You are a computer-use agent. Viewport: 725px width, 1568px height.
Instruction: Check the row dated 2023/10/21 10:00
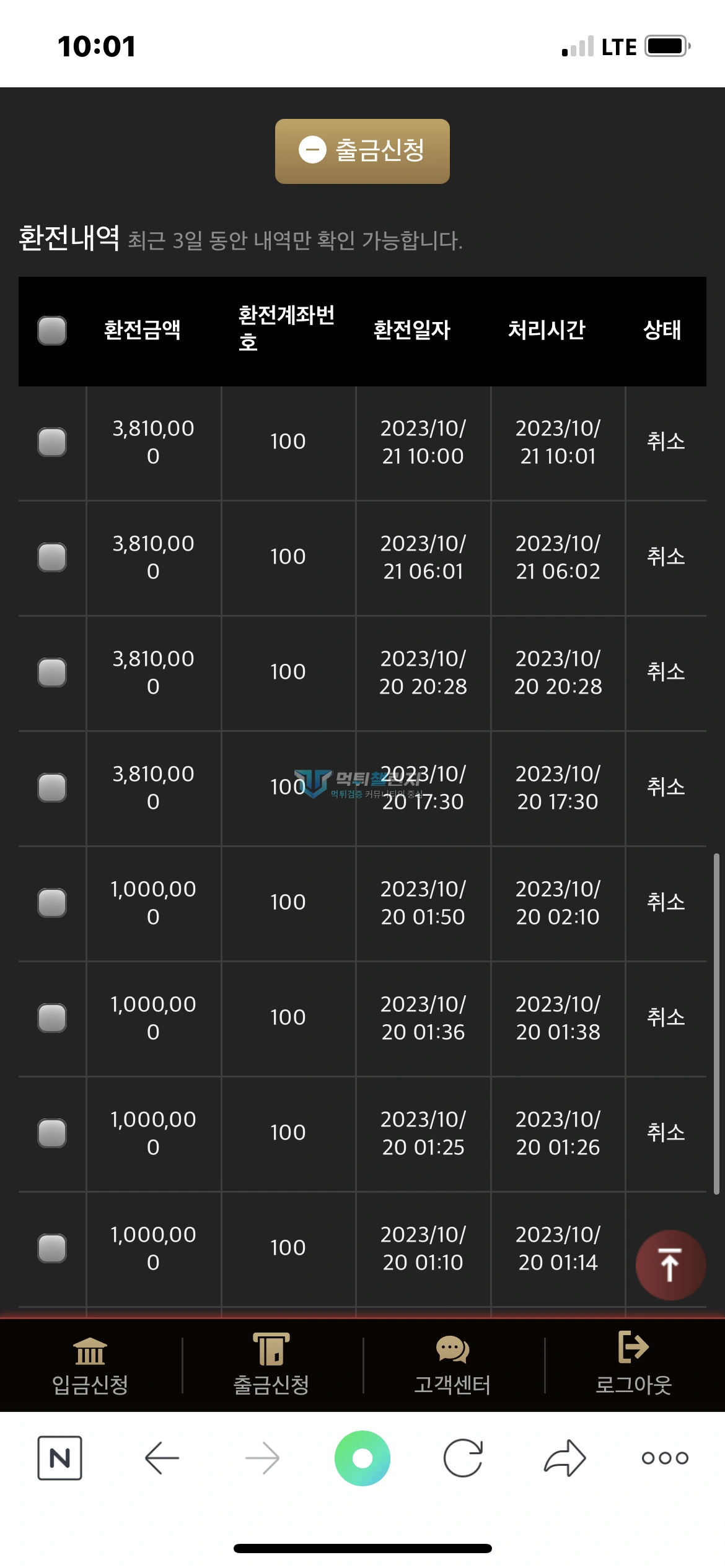[x=52, y=442]
